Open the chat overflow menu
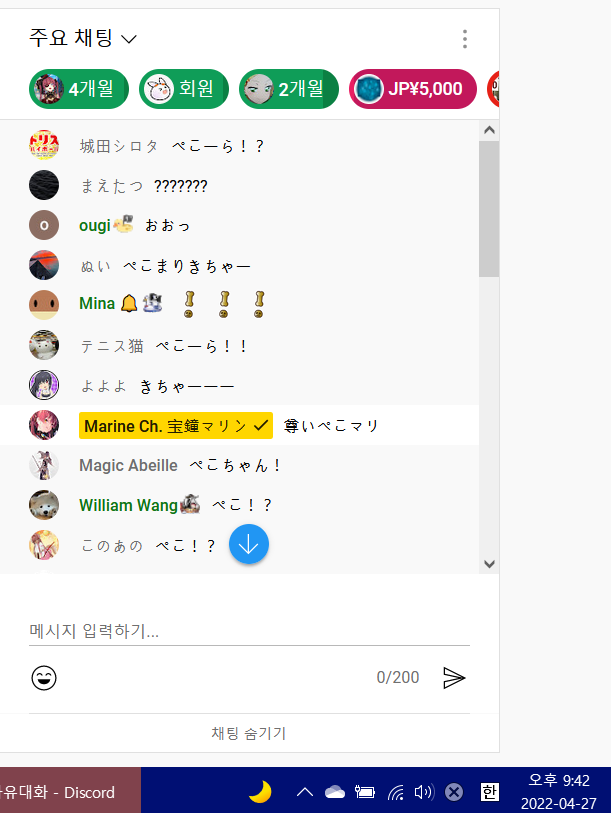The width and height of the screenshot is (611, 813). [x=464, y=39]
